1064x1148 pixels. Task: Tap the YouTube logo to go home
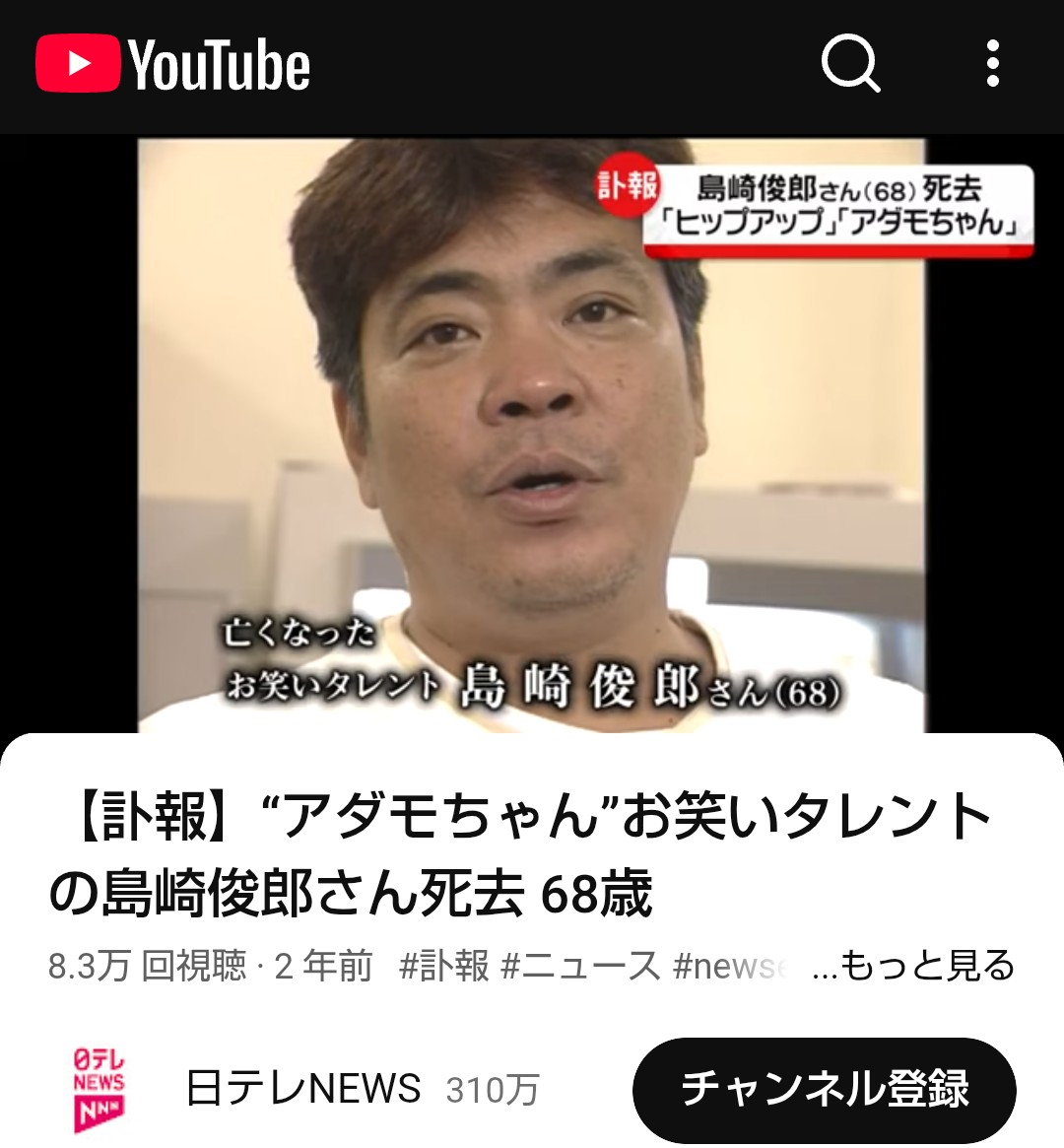click(x=173, y=64)
